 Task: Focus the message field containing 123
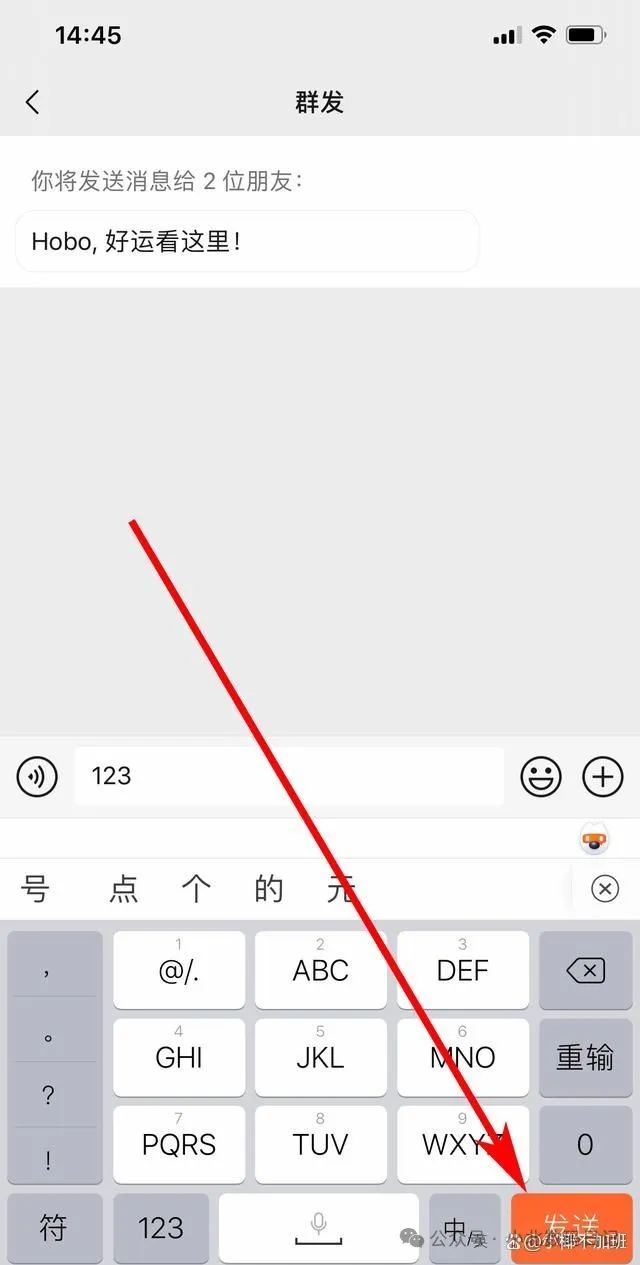(289, 776)
